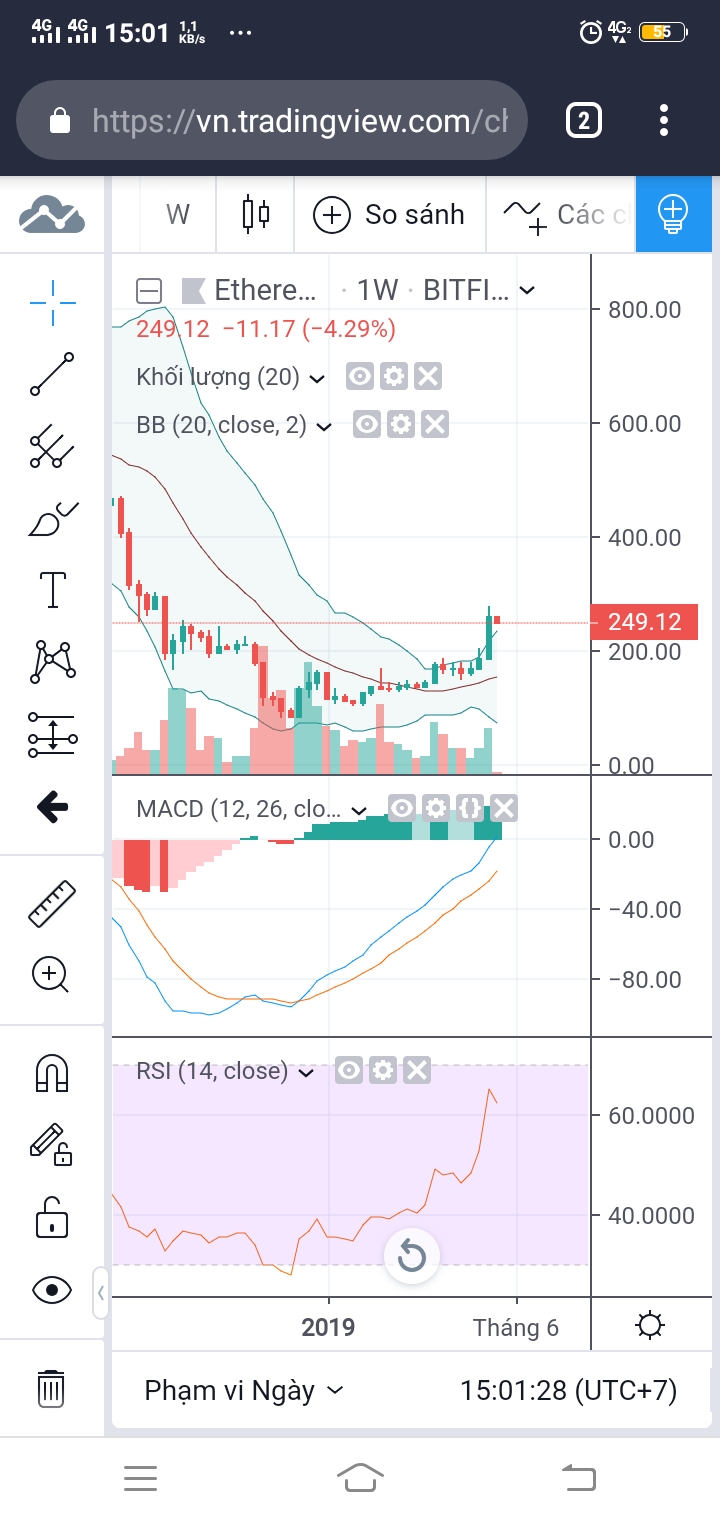Screen dimensions: 720x1520
Task: Delete drawings using the trash icon
Action: pyautogui.click(x=52, y=1389)
